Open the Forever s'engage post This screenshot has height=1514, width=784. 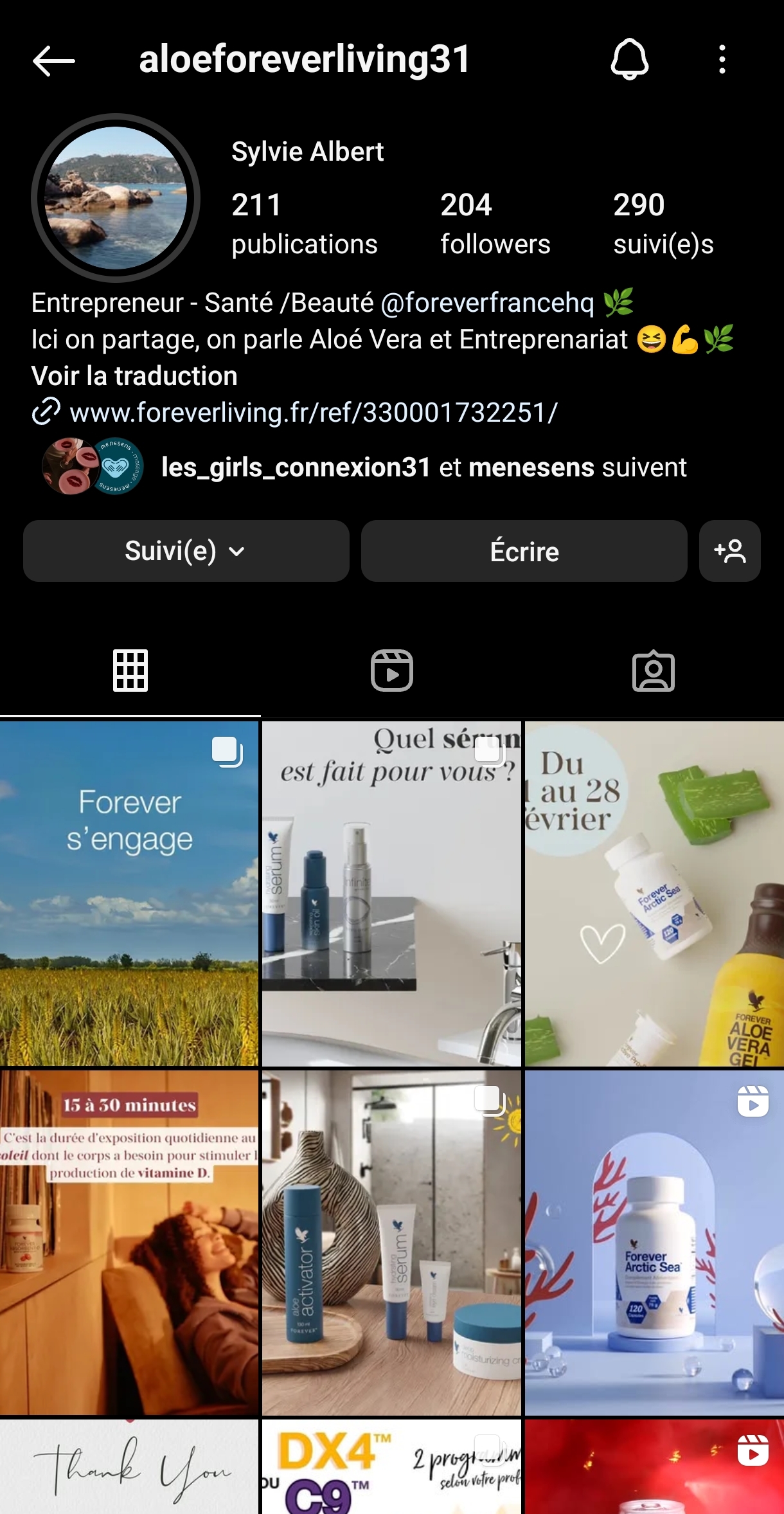point(129,894)
